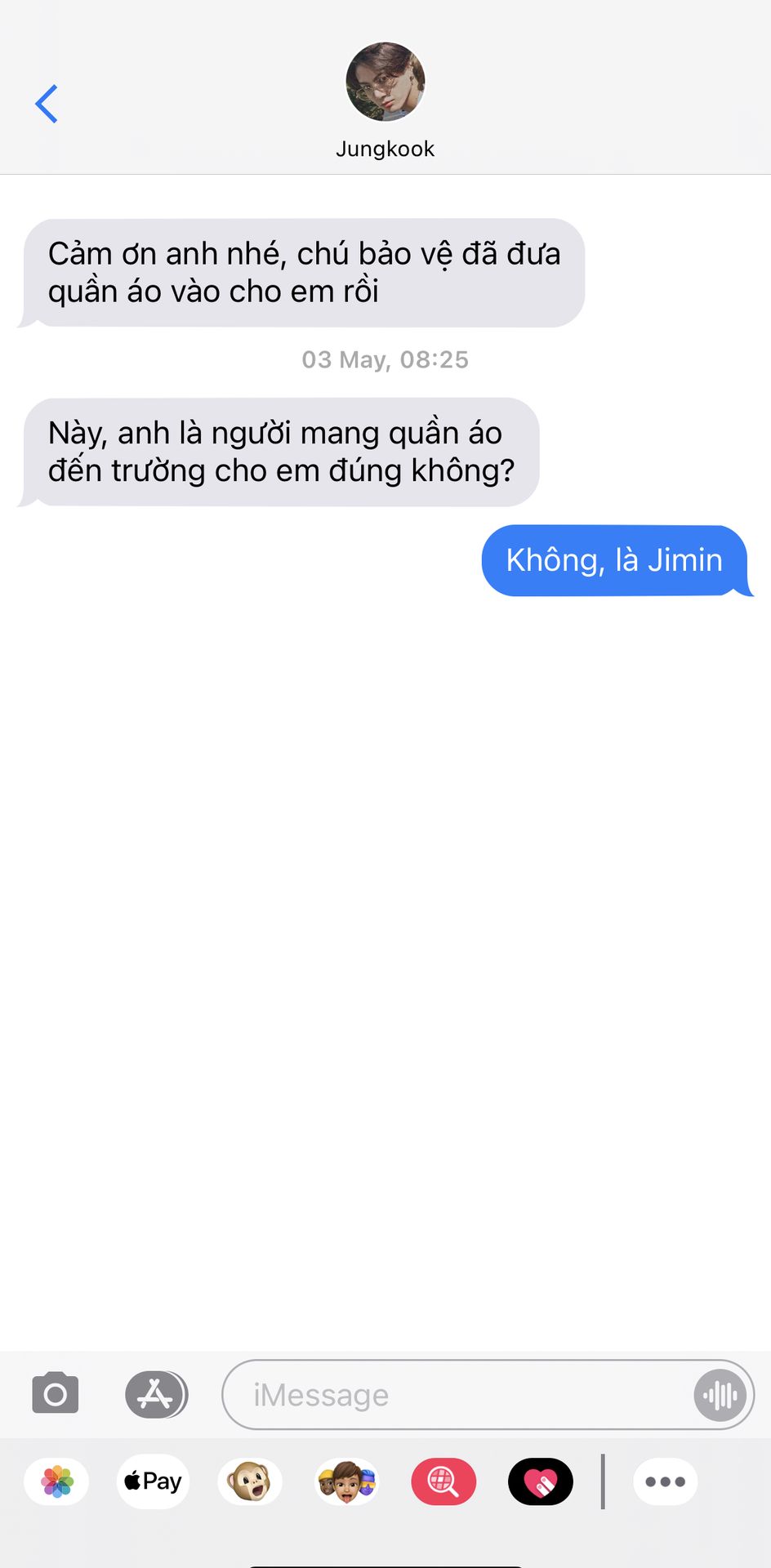Focus the iMessage text field

click(x=457, y=1395)
